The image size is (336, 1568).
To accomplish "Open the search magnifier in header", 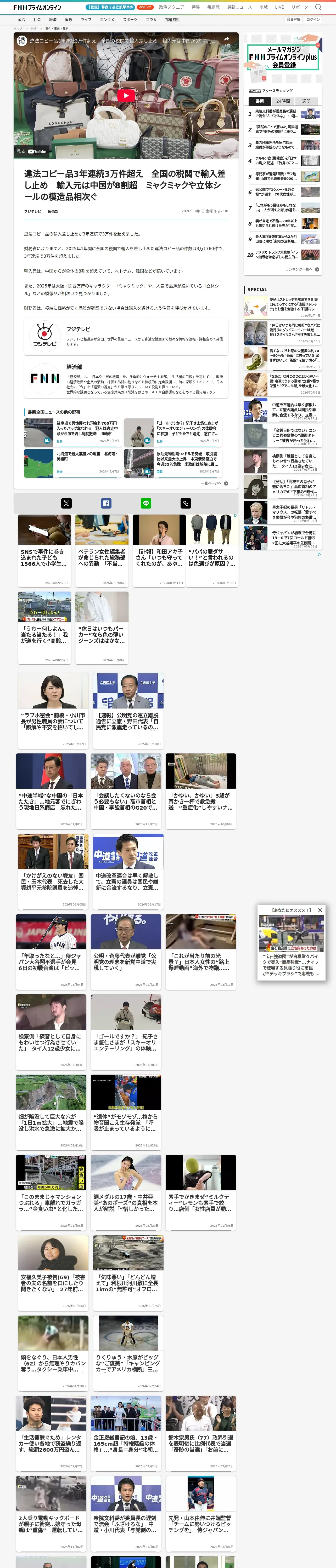I will click(318, 7).
